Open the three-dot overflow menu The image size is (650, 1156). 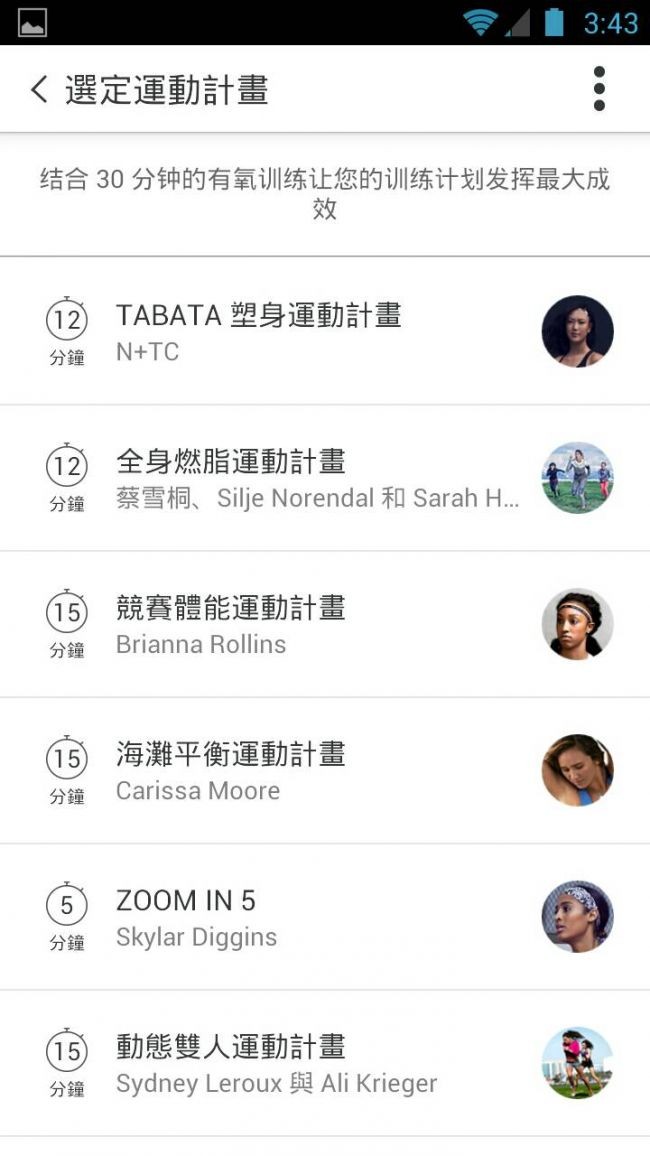[599, 89]
